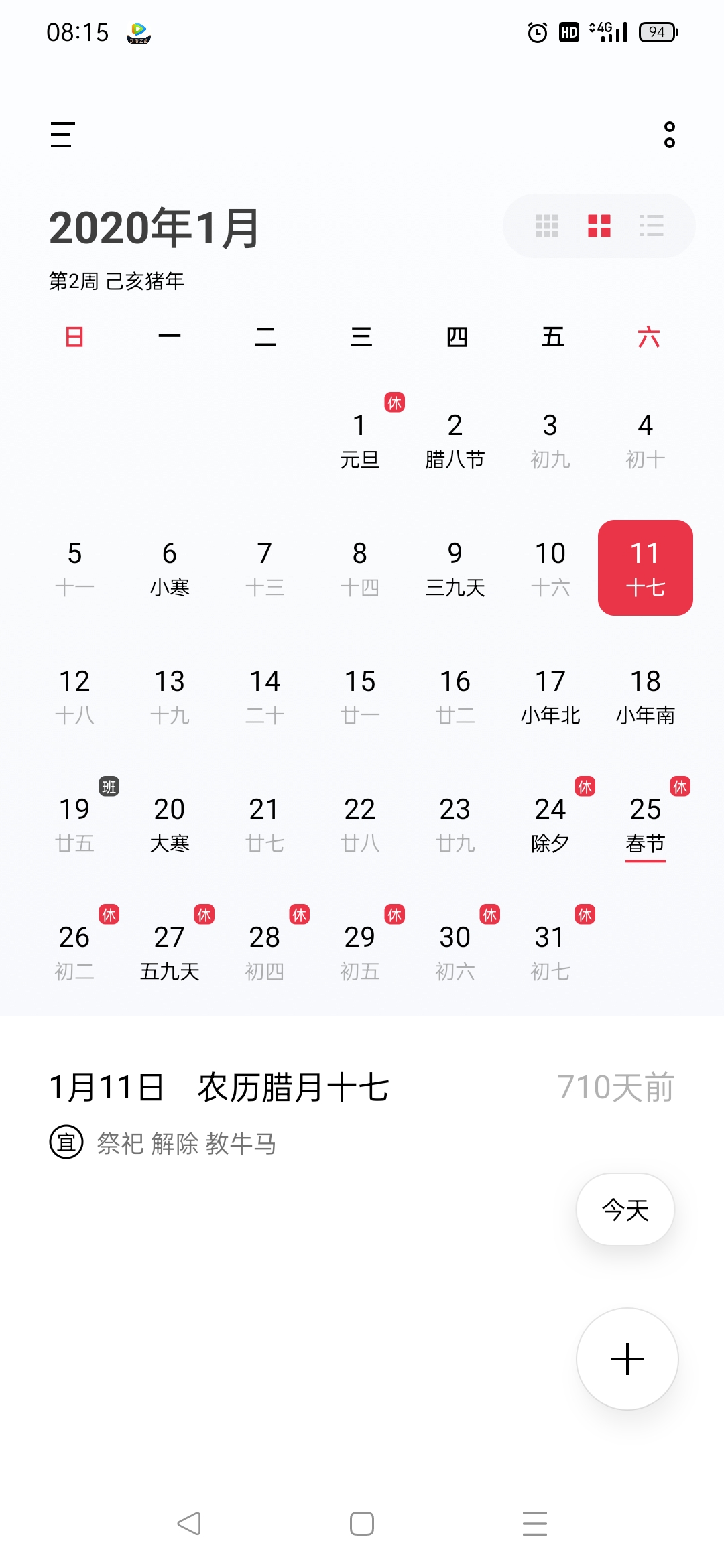Switch to the agenda list view
The width and height of the screenshot is (724, 1568).
tap(651, 226)
